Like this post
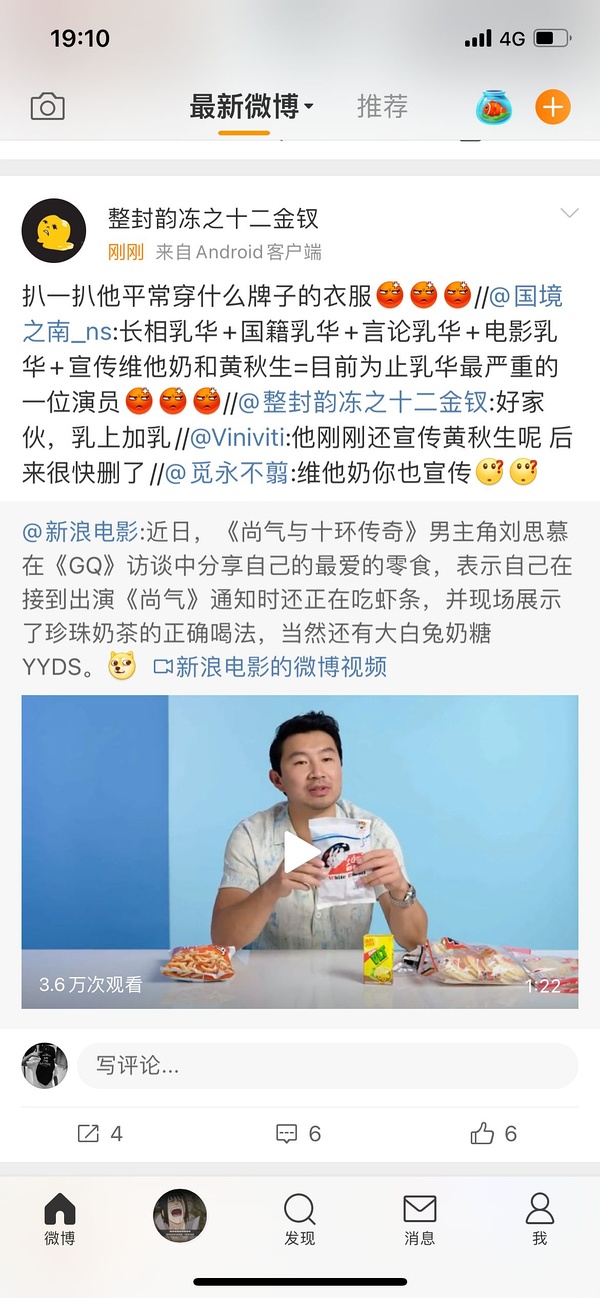This screenshot has width=600, height=1298. tap(494, 1133)
